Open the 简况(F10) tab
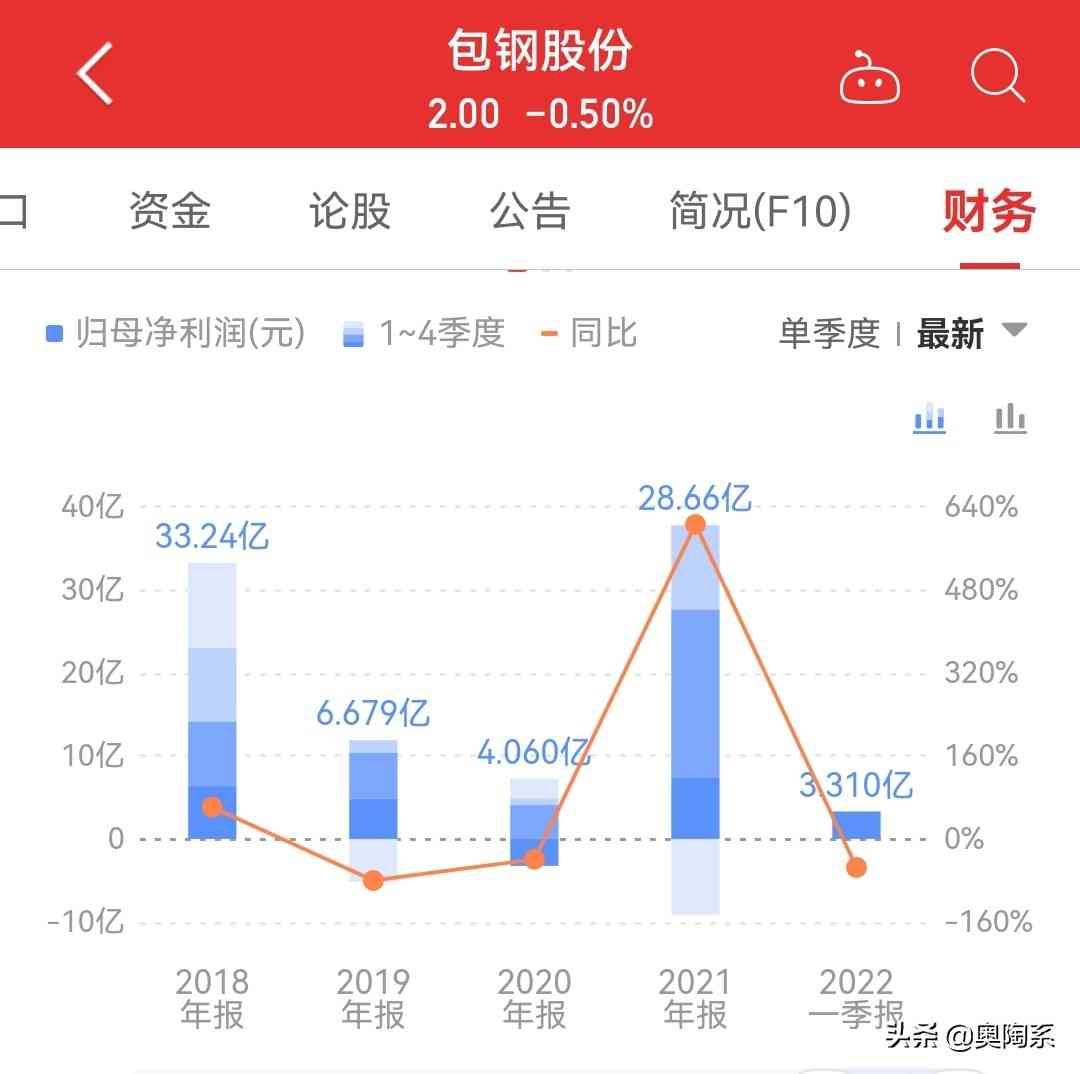 760,211
